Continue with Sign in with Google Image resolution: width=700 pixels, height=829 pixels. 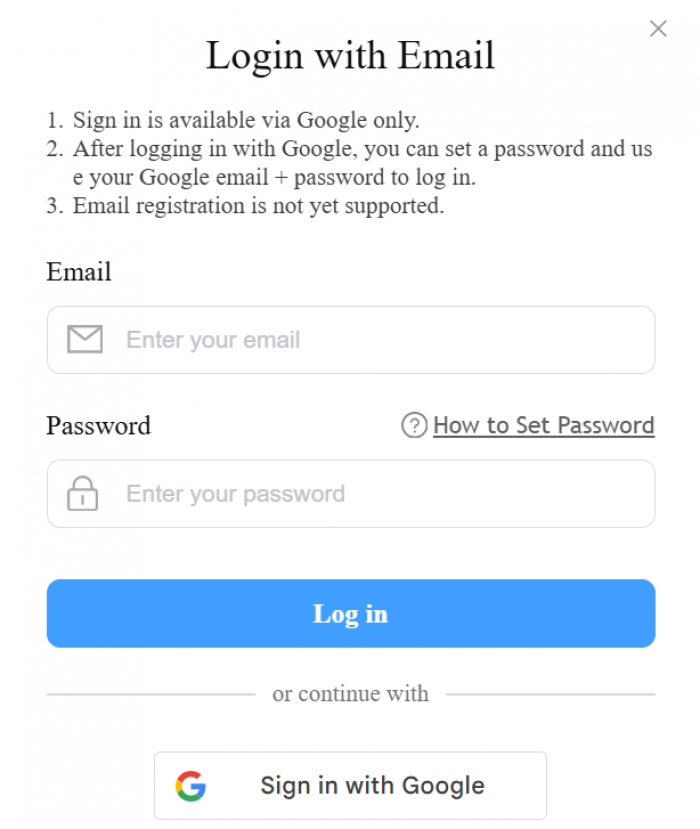tap(350, 785)
